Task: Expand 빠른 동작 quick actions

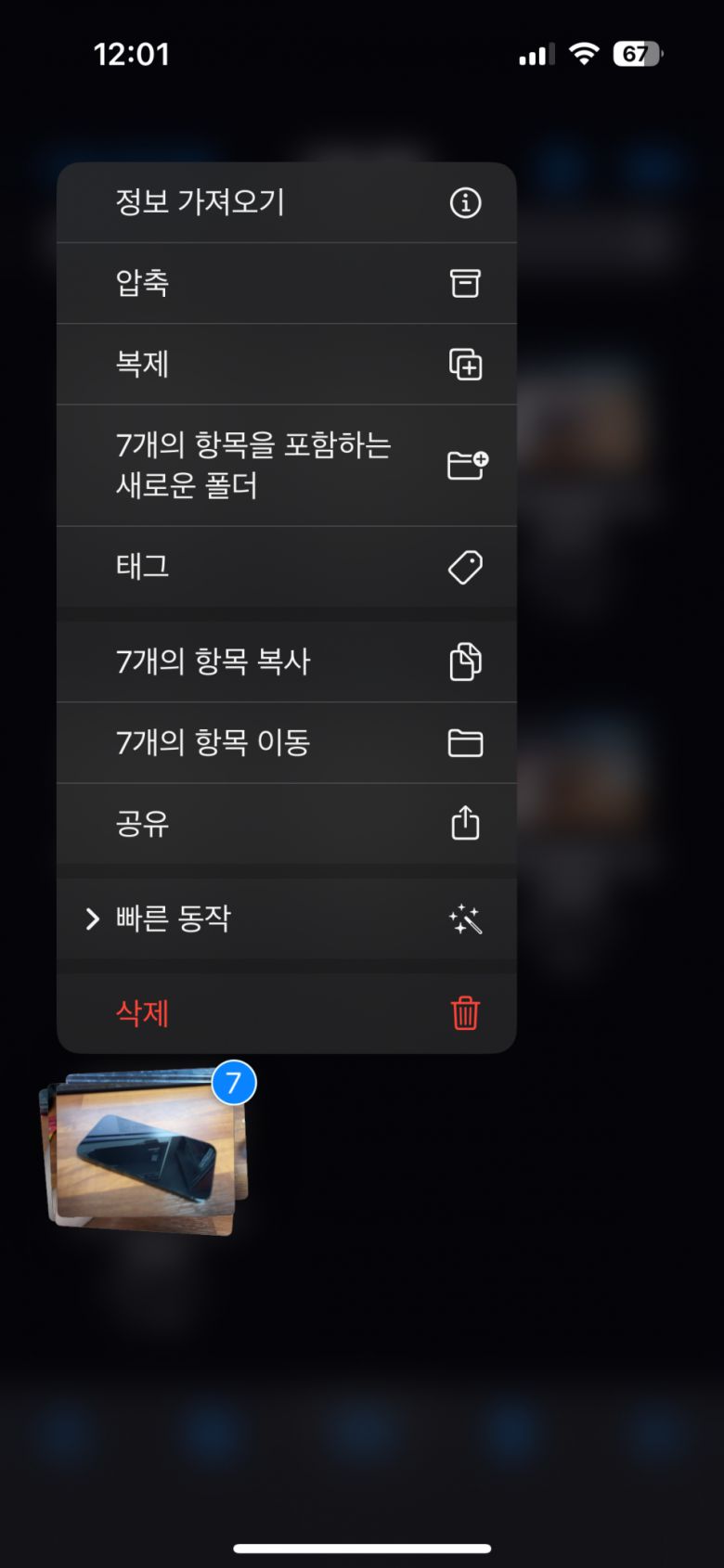Action: (286, 919)
